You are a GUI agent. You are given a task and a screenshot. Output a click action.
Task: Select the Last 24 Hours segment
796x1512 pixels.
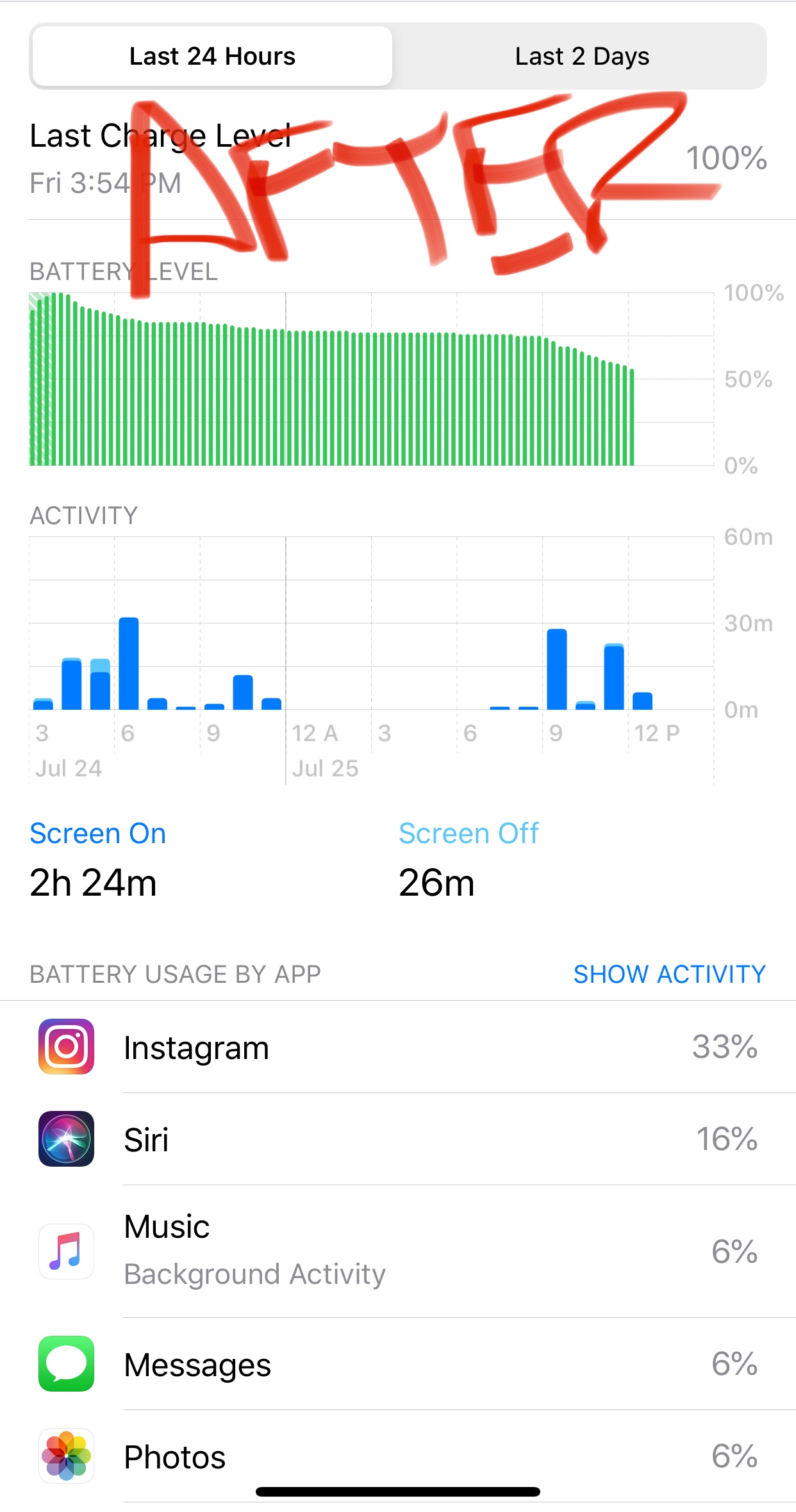tap(212, 56)
